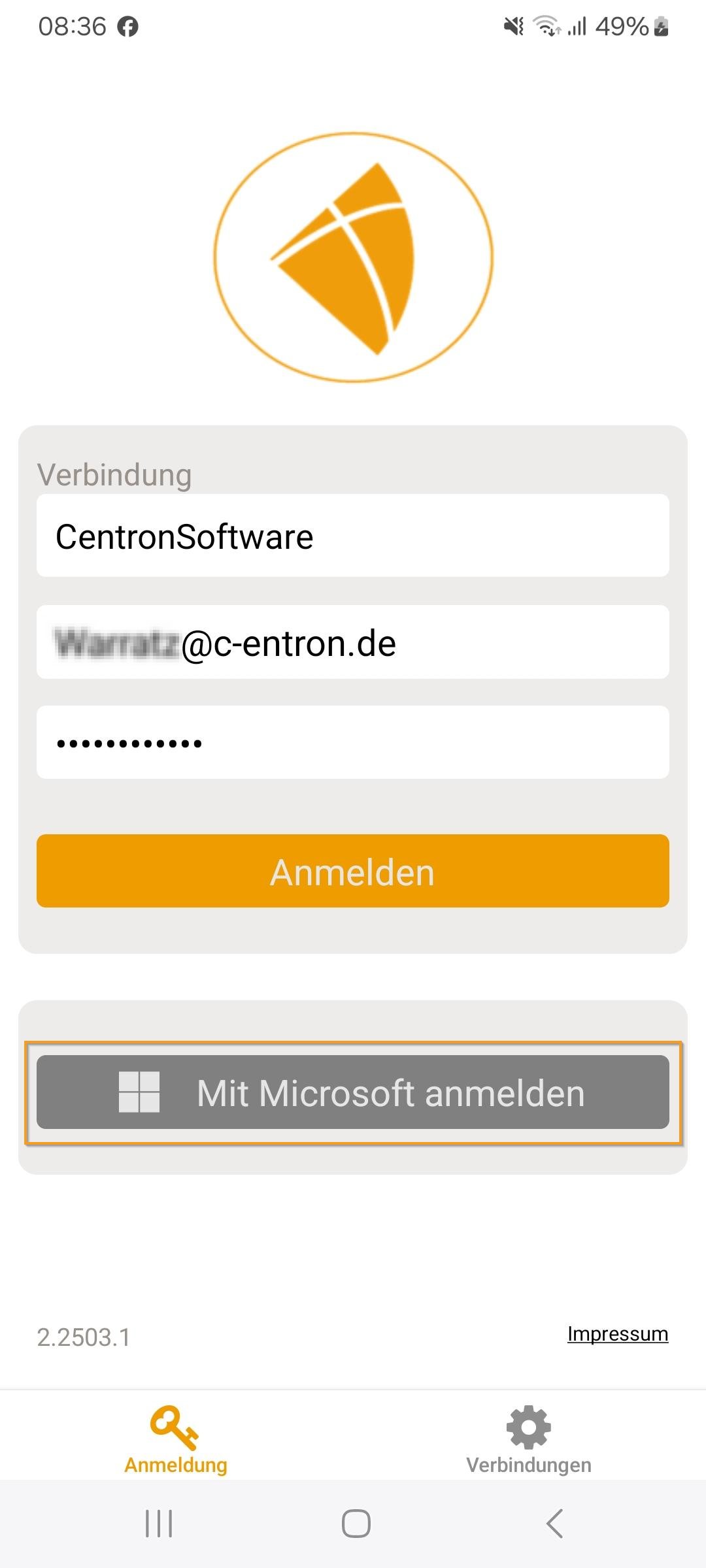Viewport: 706px width, 1568px height.
Task: Open recent apps from the navigation bar
Action: pos(159,1524)
